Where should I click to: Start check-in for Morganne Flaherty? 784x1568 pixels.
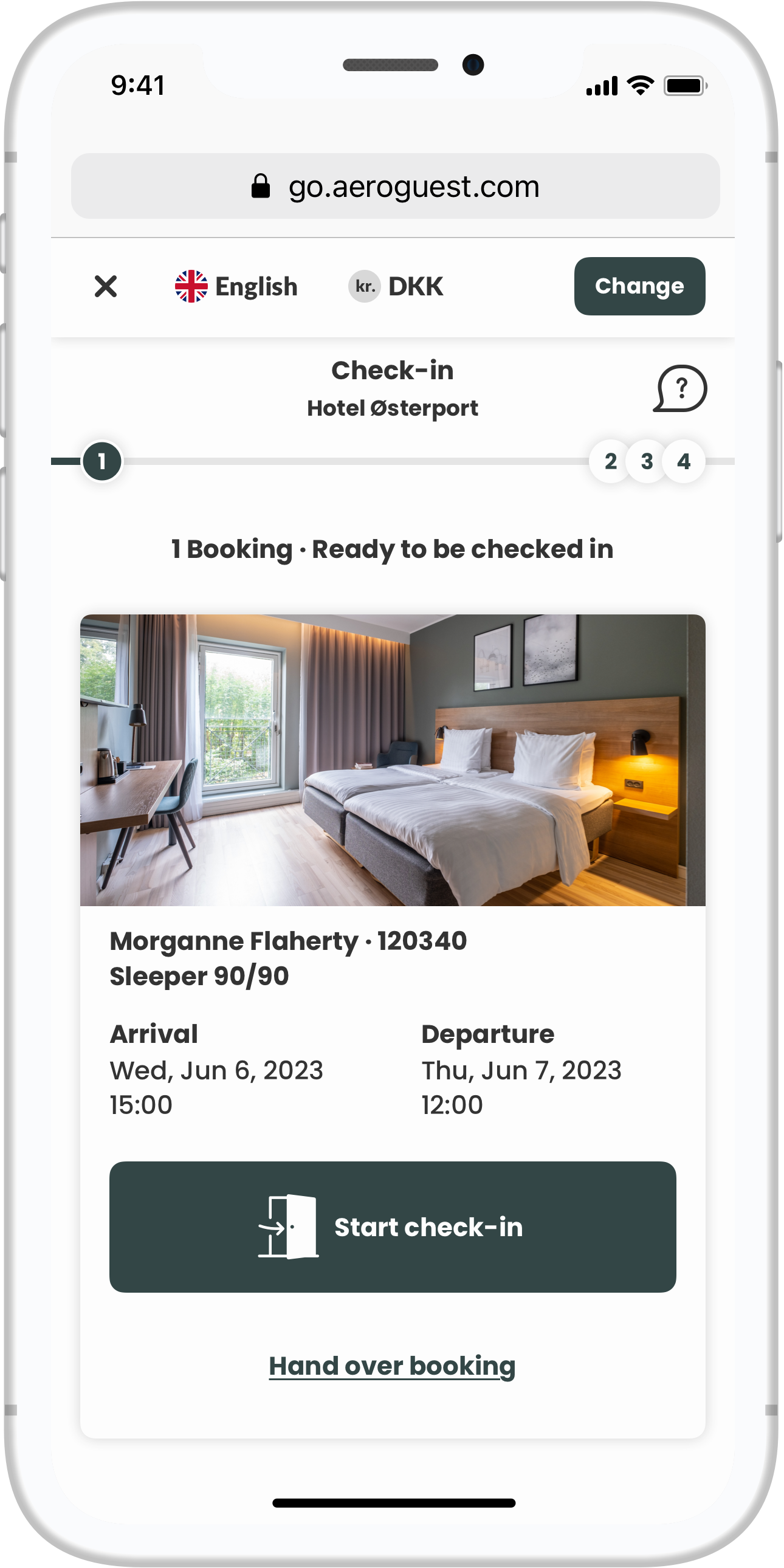[393, 1226]
